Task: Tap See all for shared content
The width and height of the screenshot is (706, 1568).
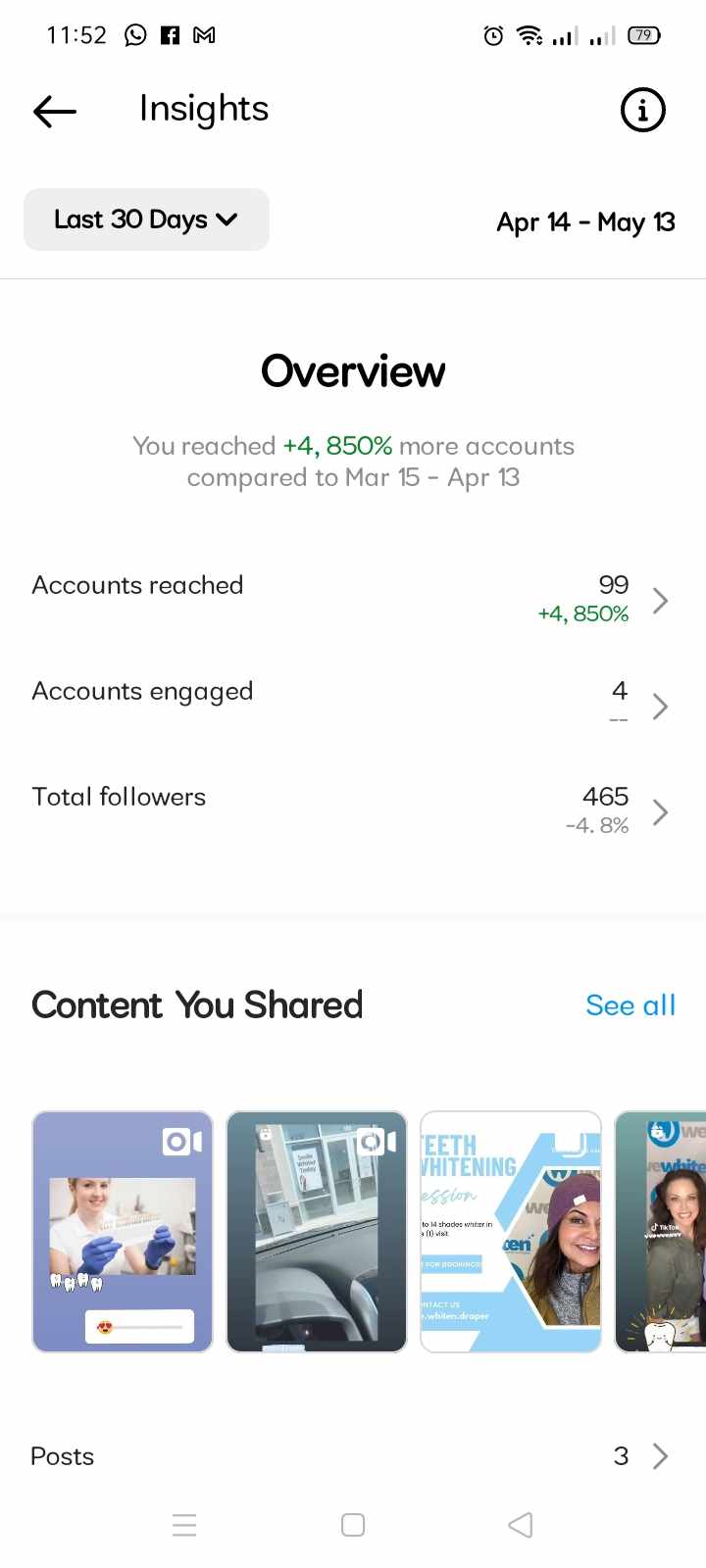Action: point(630,1005)
